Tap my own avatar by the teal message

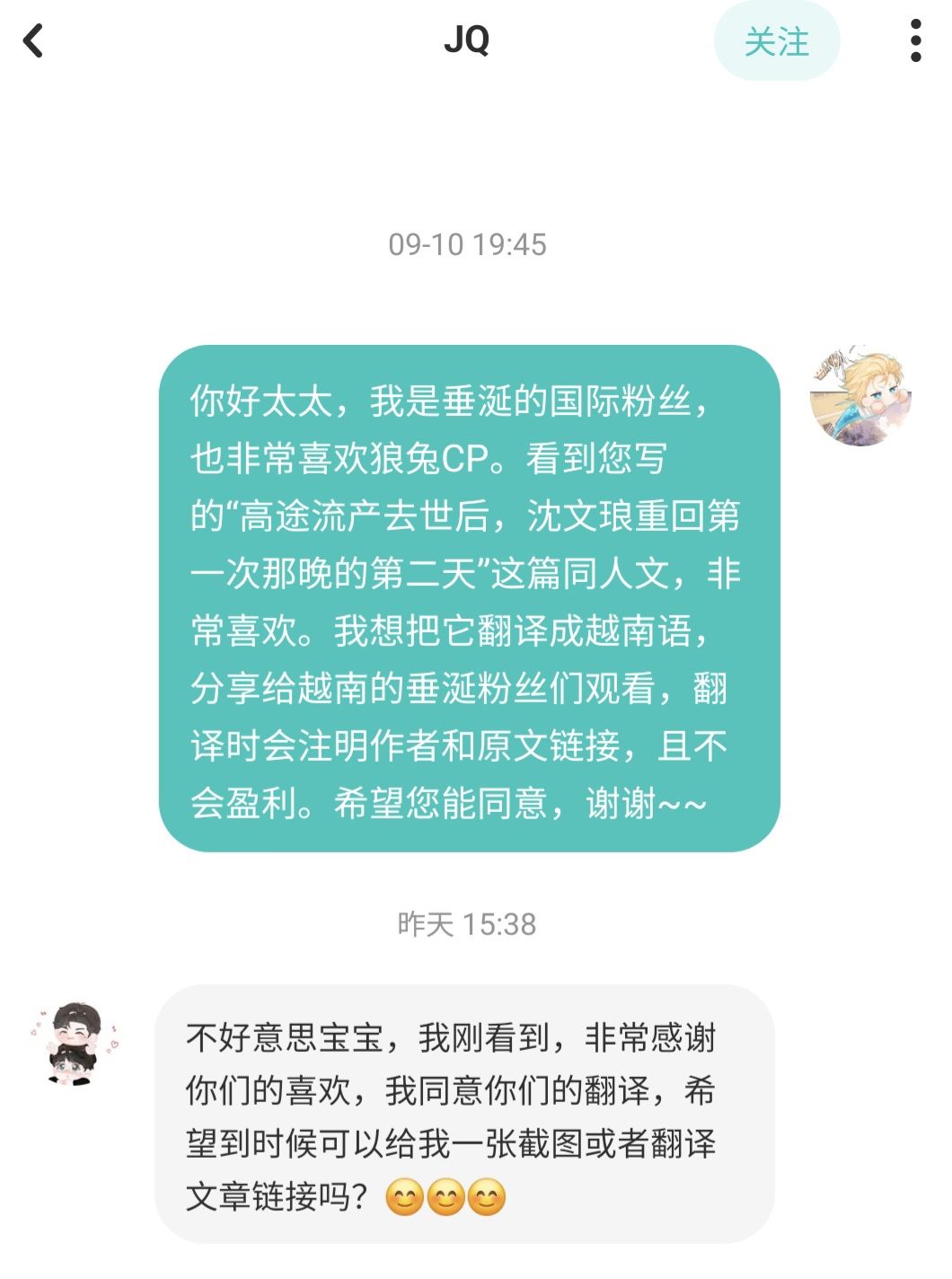point(860,396)
